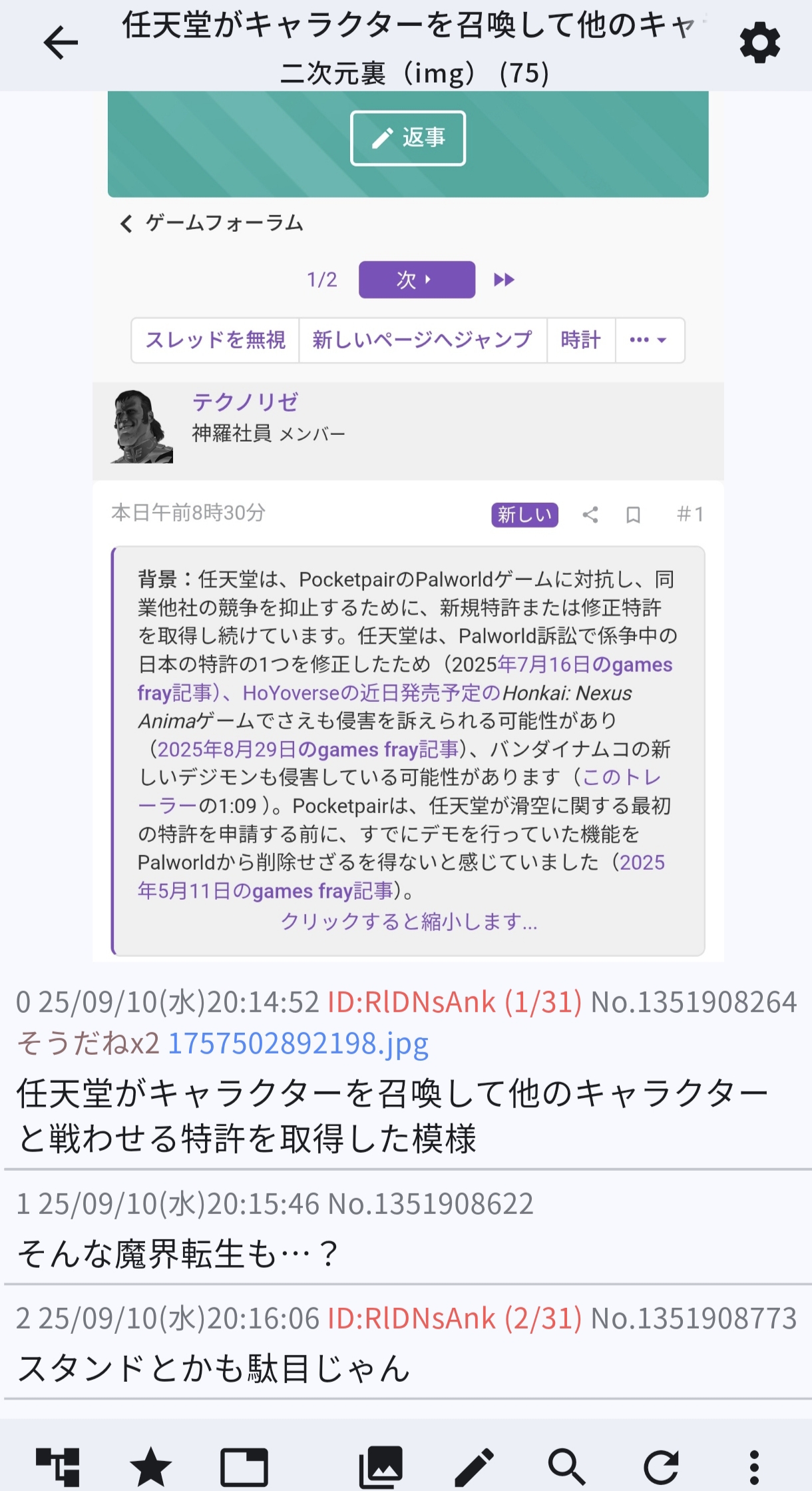Show posts by ID:RlDNsAnk (1/31)
This screenshot has height=1491, width=812.
454,1002
